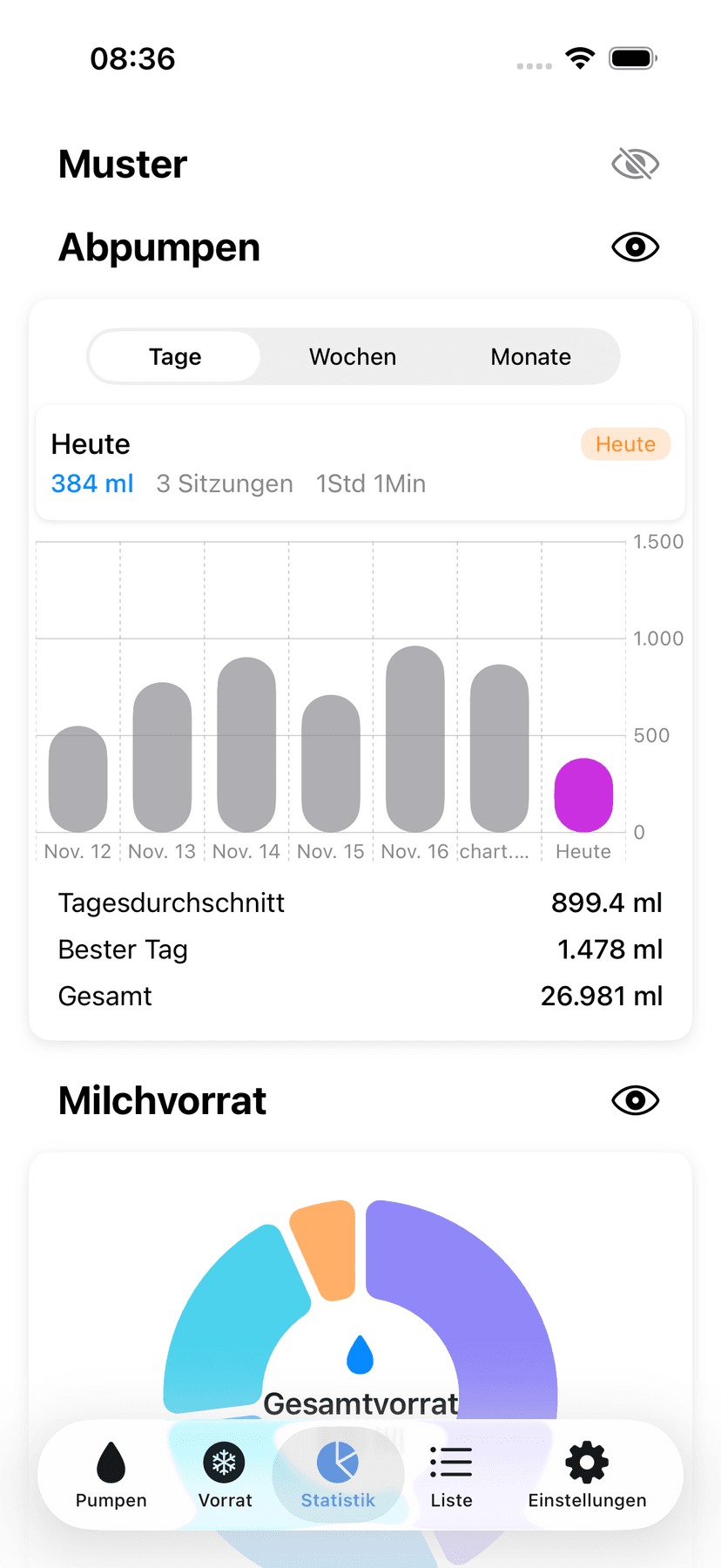This screenshot has height=1568, width=721.
Task: Select the Tage segment
Action: click(175, 356)
